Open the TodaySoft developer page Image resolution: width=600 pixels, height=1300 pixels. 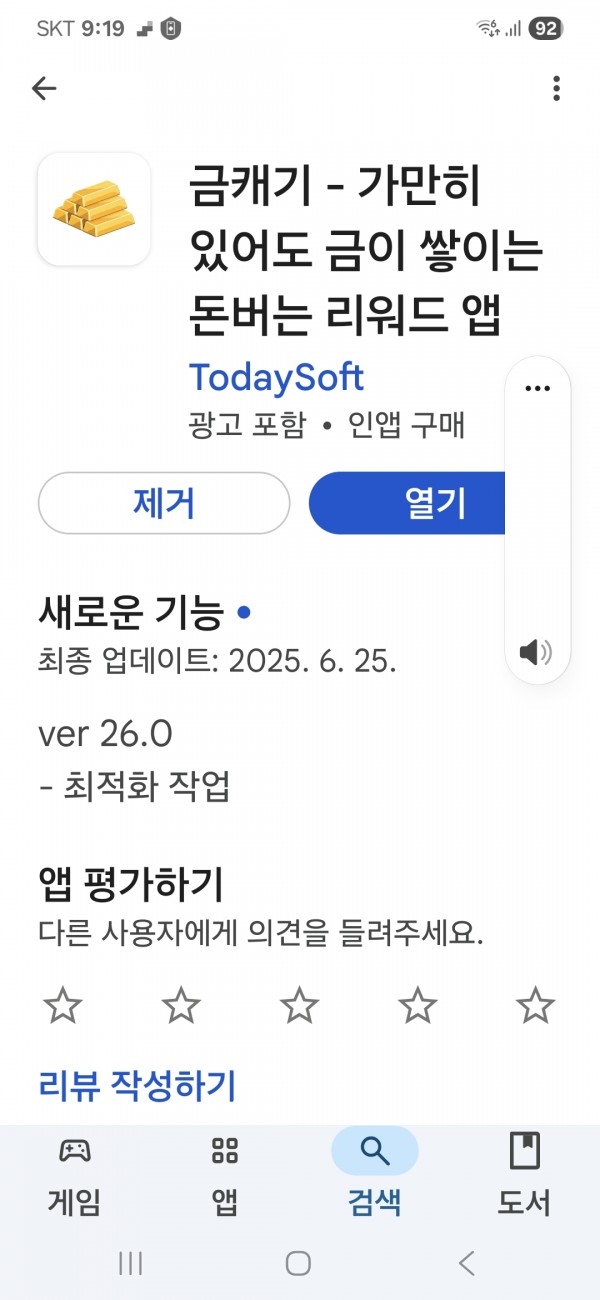276,377
